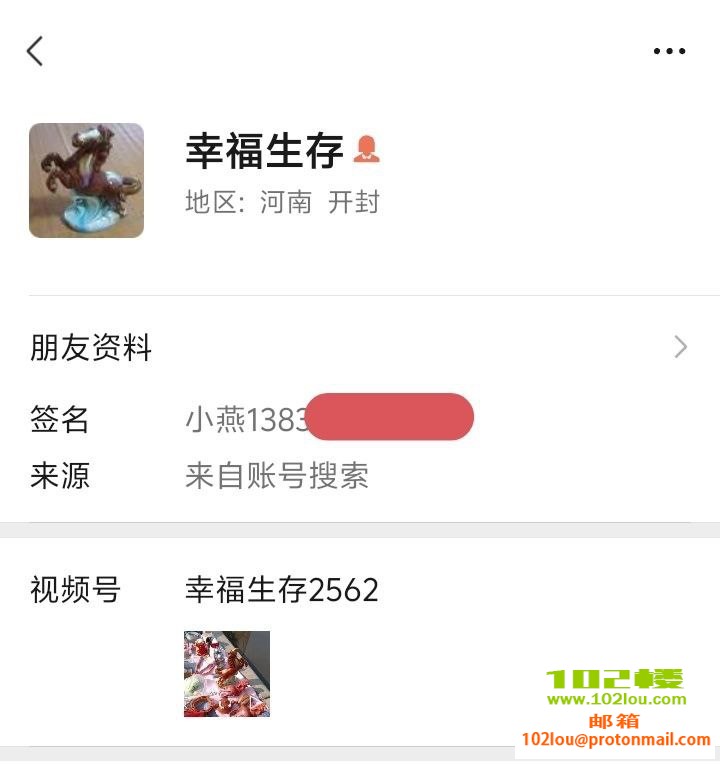Go back using the top-left arrow
720x764 pixels.
35,51
